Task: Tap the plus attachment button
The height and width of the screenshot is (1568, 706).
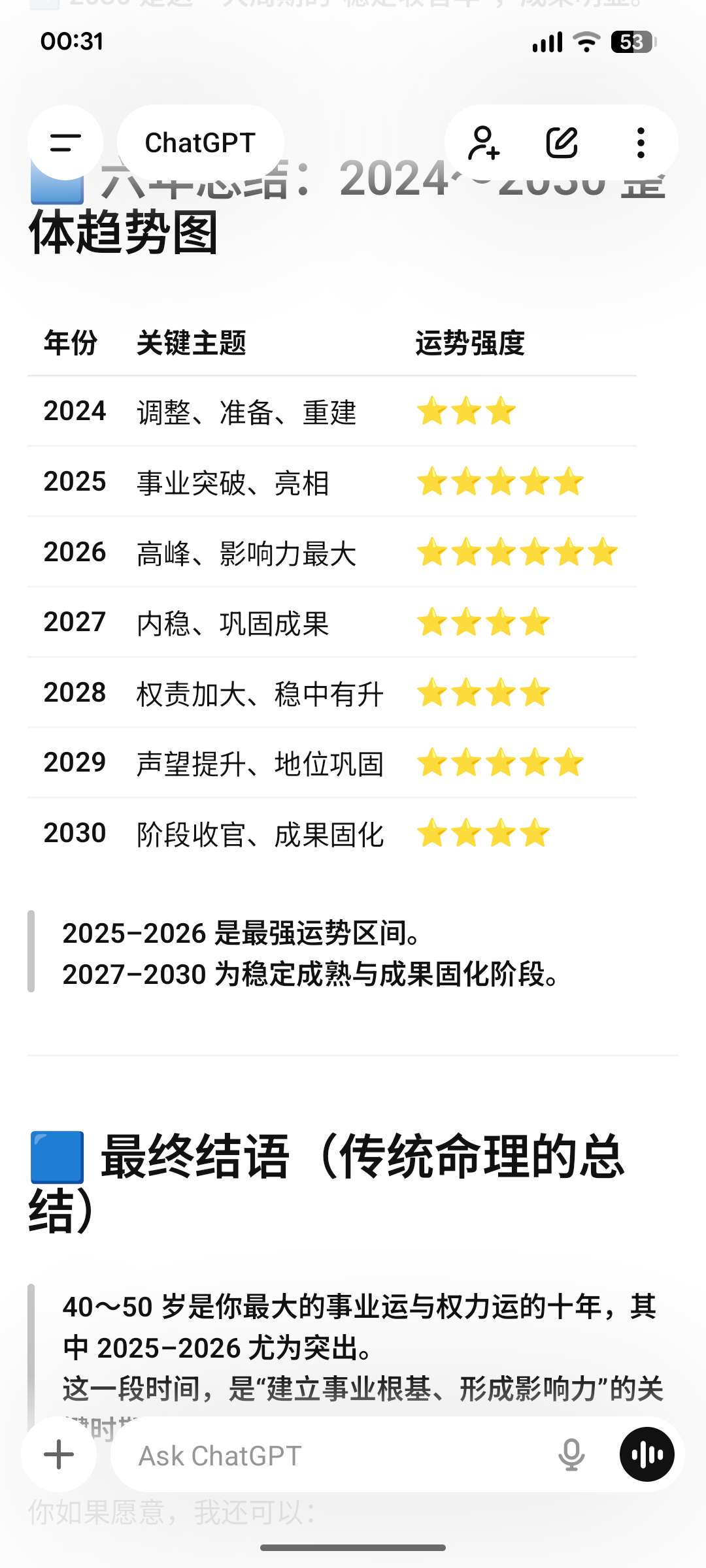Action: 59,1454
